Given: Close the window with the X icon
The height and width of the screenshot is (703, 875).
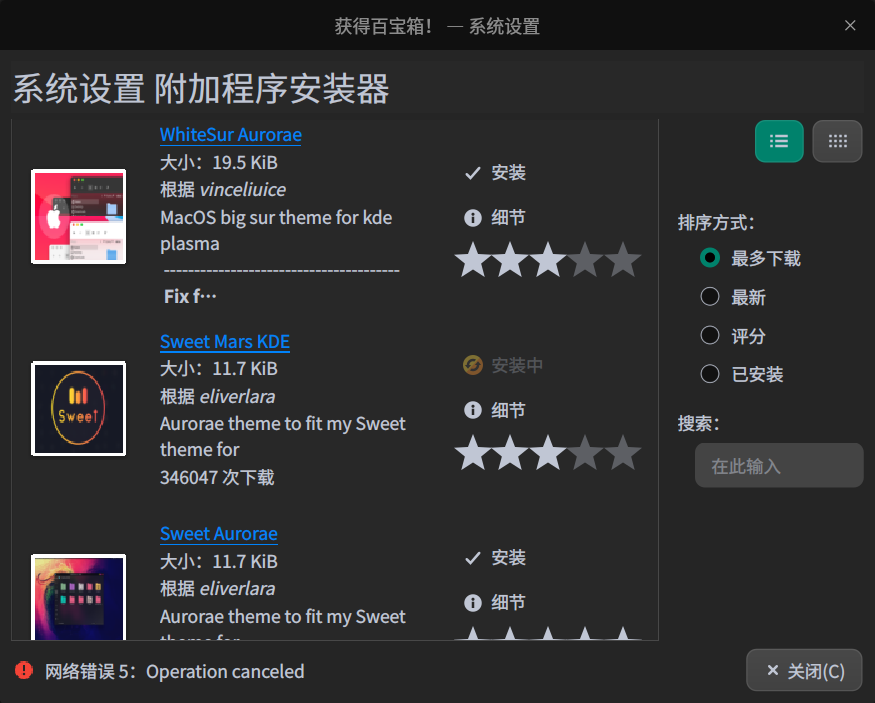Looking at the screenshot, I should click(x=850, y=26).
